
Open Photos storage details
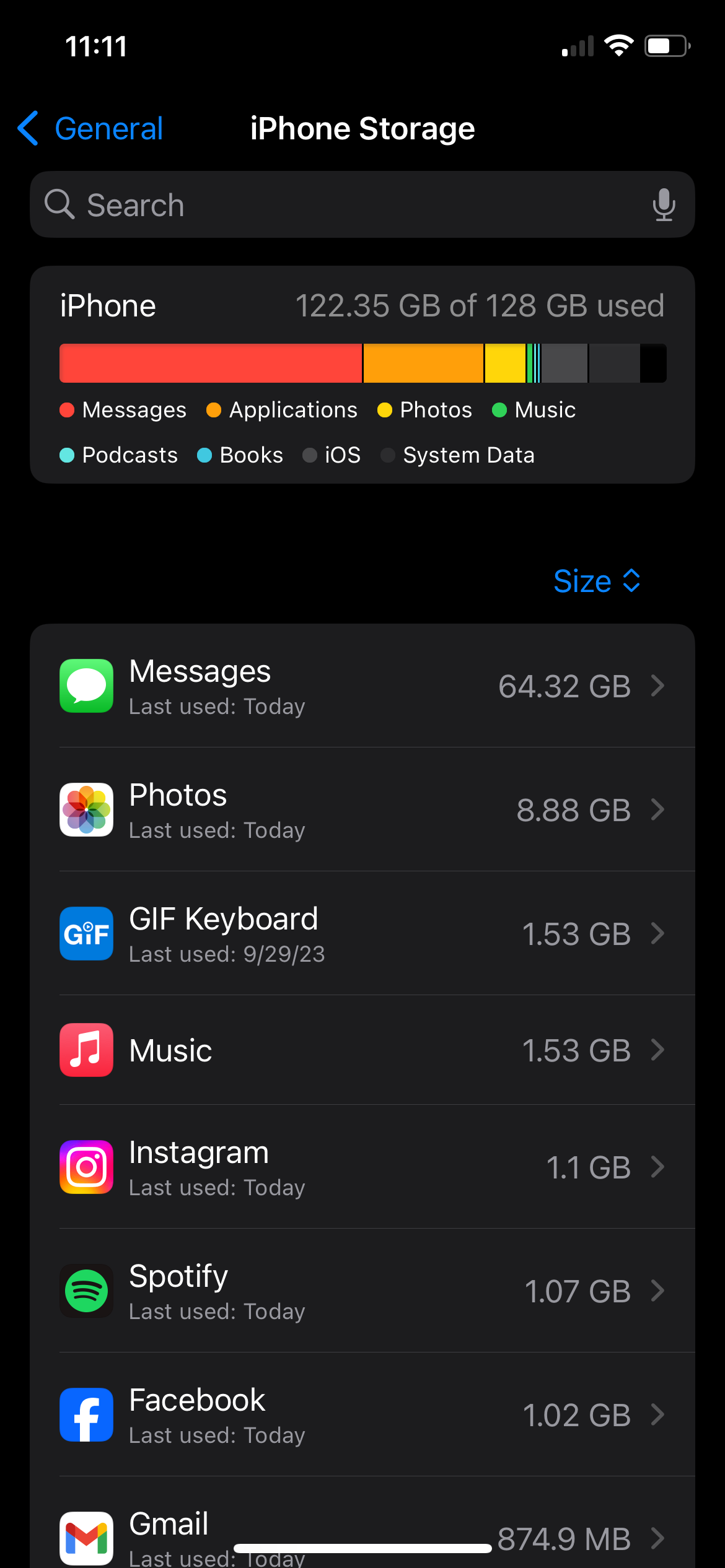(362, 809)
